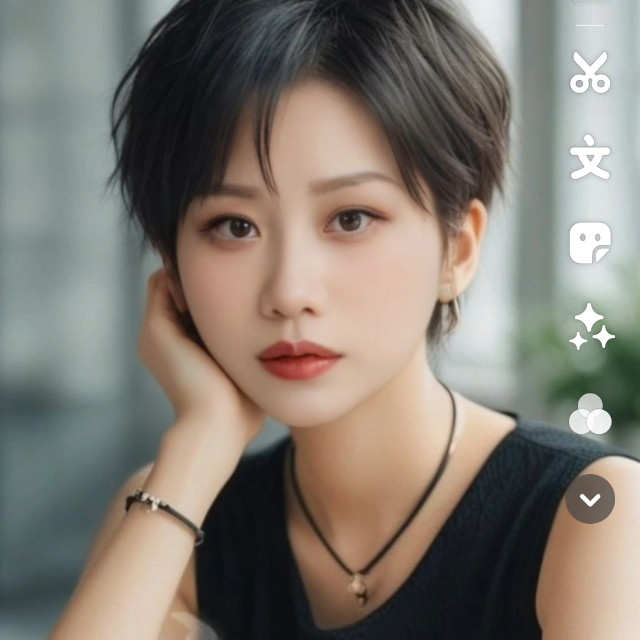
Task: Open the sticker picker
Action: (590, 243)
